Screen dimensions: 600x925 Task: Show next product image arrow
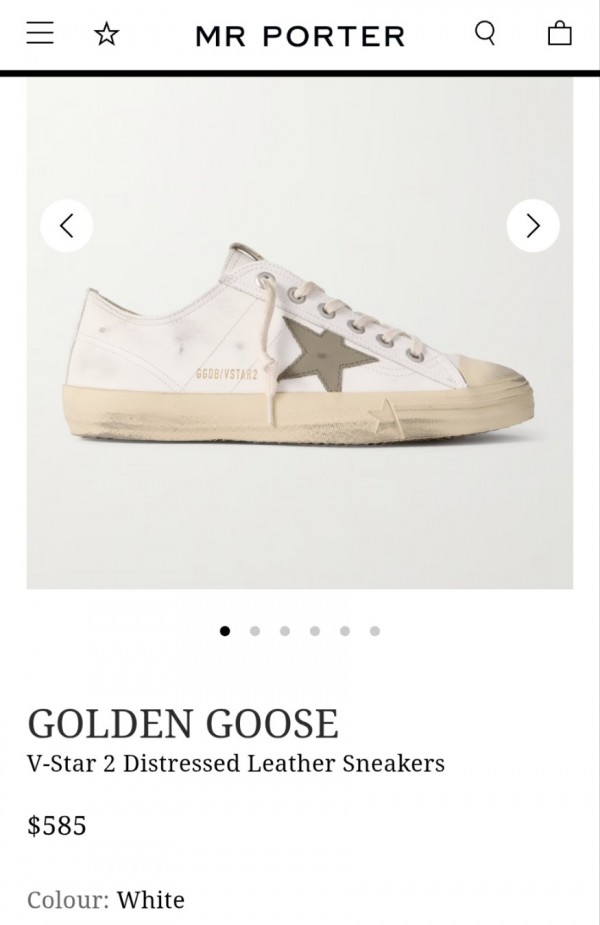pos(533,226)
